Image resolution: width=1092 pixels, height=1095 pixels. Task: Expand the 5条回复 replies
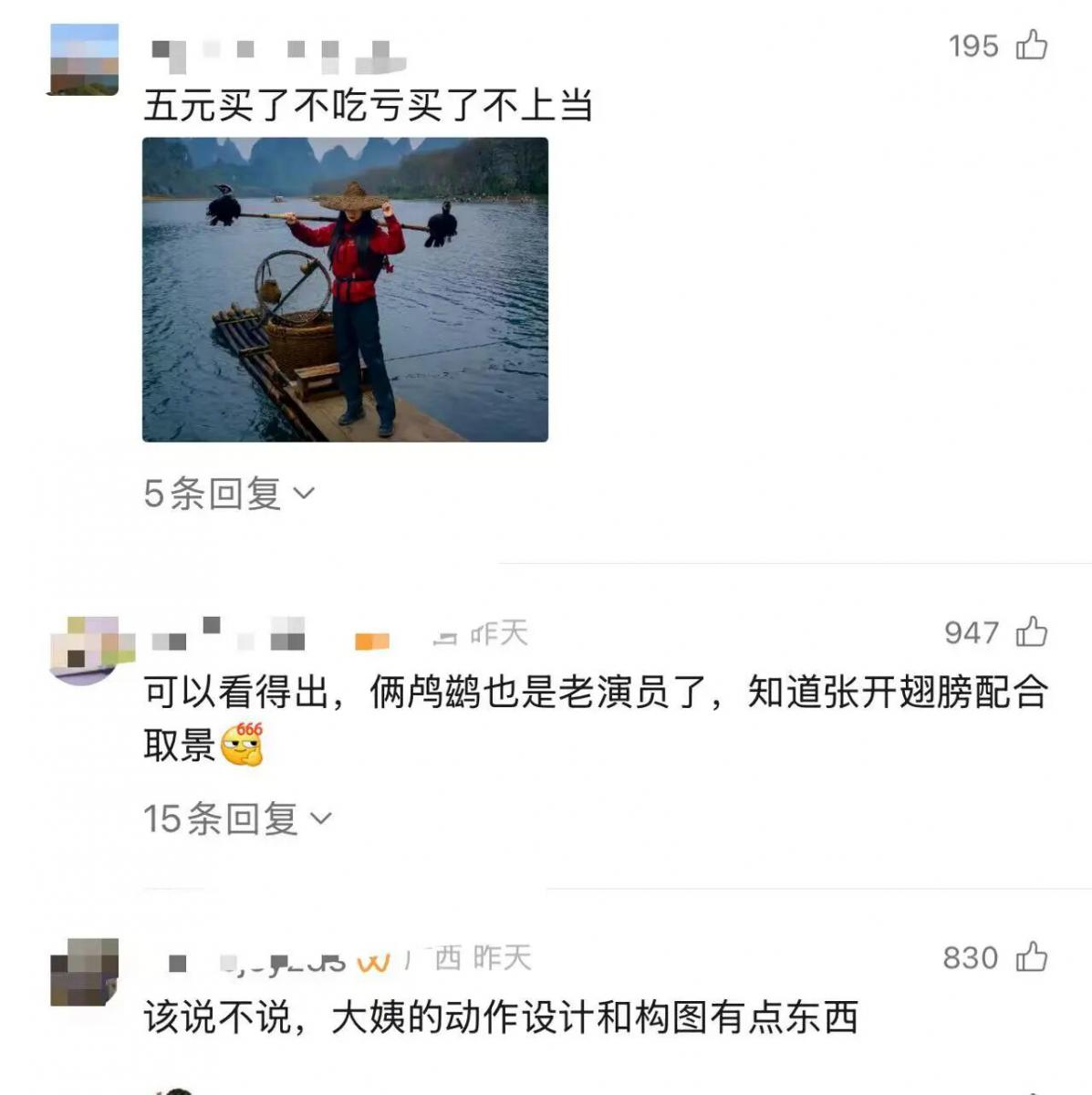click(x=228, y=494)
